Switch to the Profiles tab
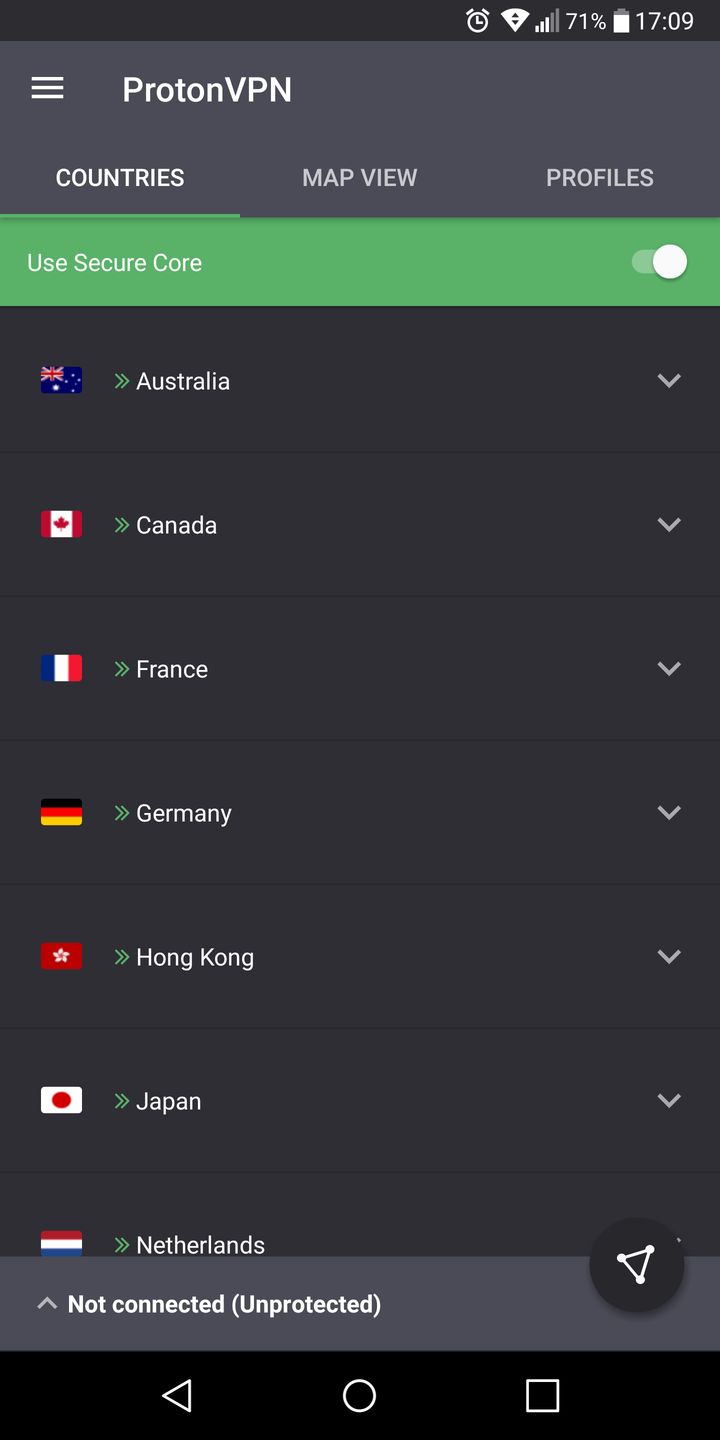Screen dimensions: 720x1440 [599, 178]
